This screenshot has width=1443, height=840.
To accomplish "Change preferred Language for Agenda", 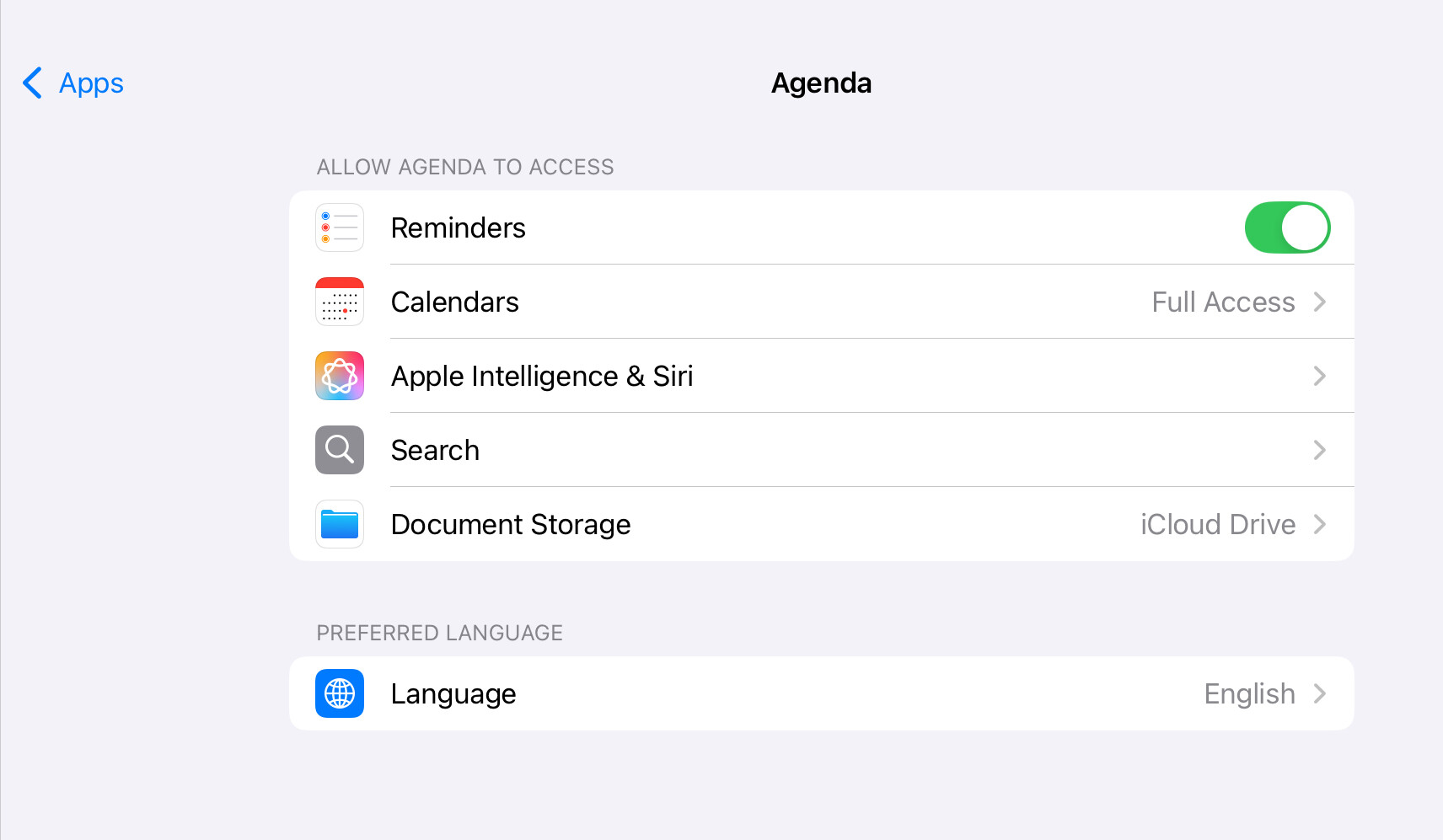I will click(821, 693).
